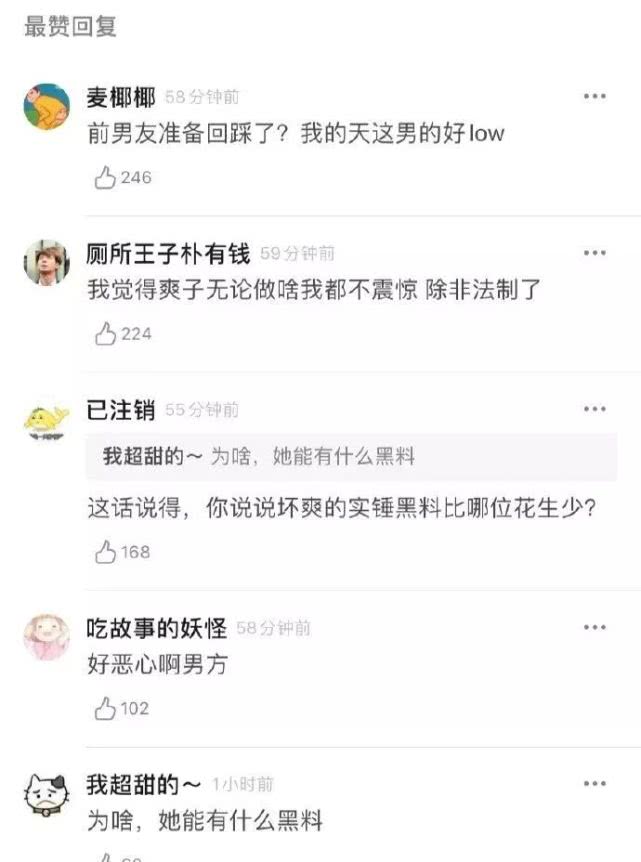Open more options for 厕所王子朴有钱's comment

[595, 253]
